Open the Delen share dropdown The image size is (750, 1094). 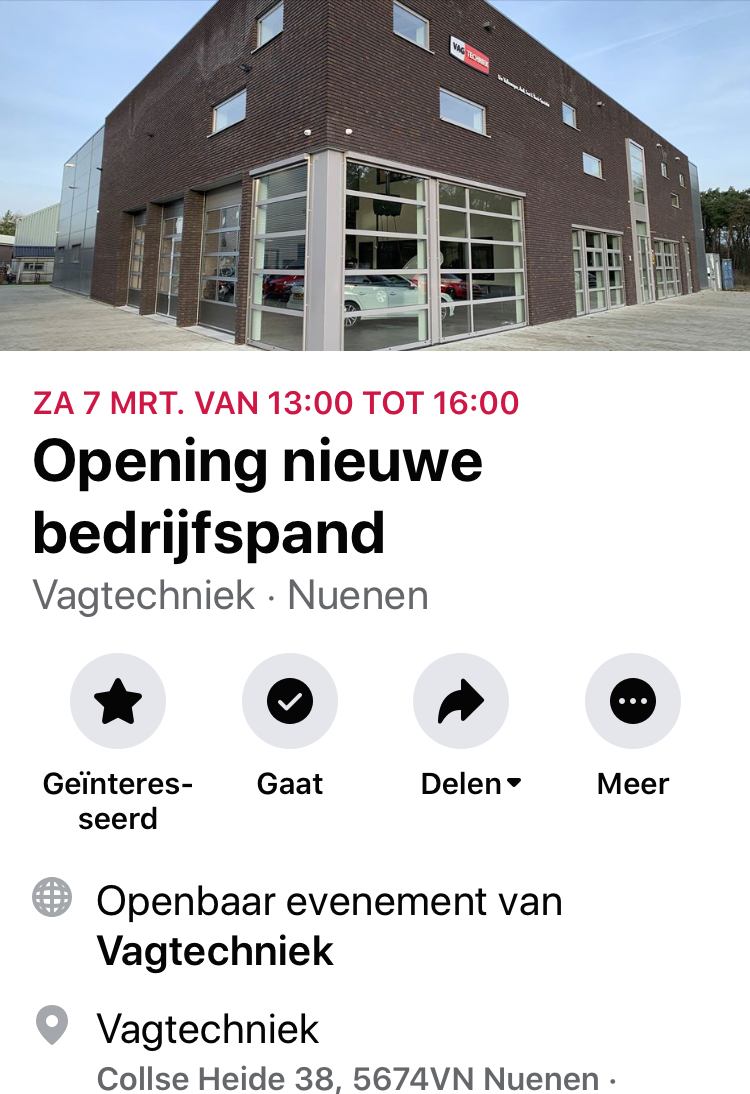tap(461, 702)
